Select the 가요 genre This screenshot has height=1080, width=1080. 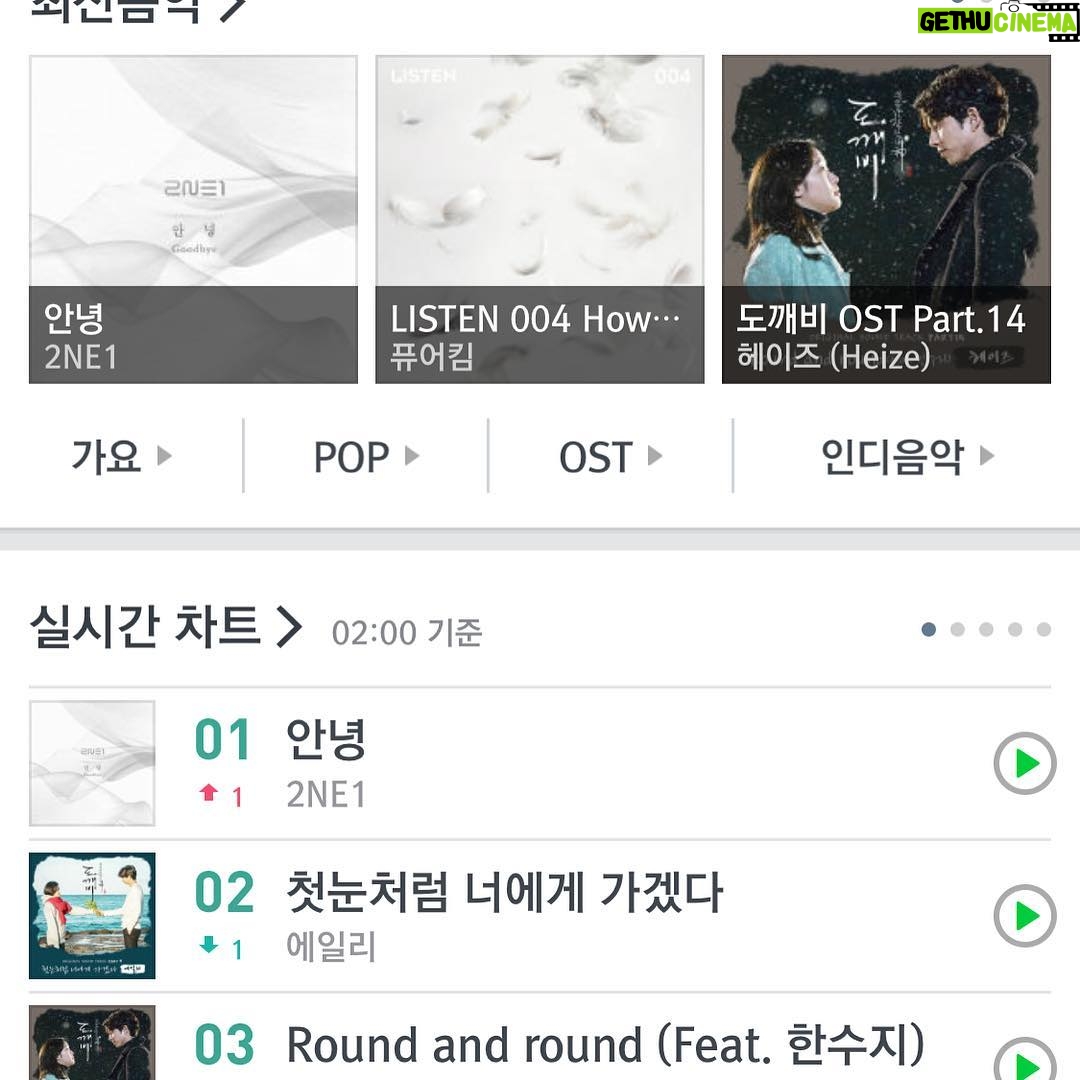coord(121,457)
